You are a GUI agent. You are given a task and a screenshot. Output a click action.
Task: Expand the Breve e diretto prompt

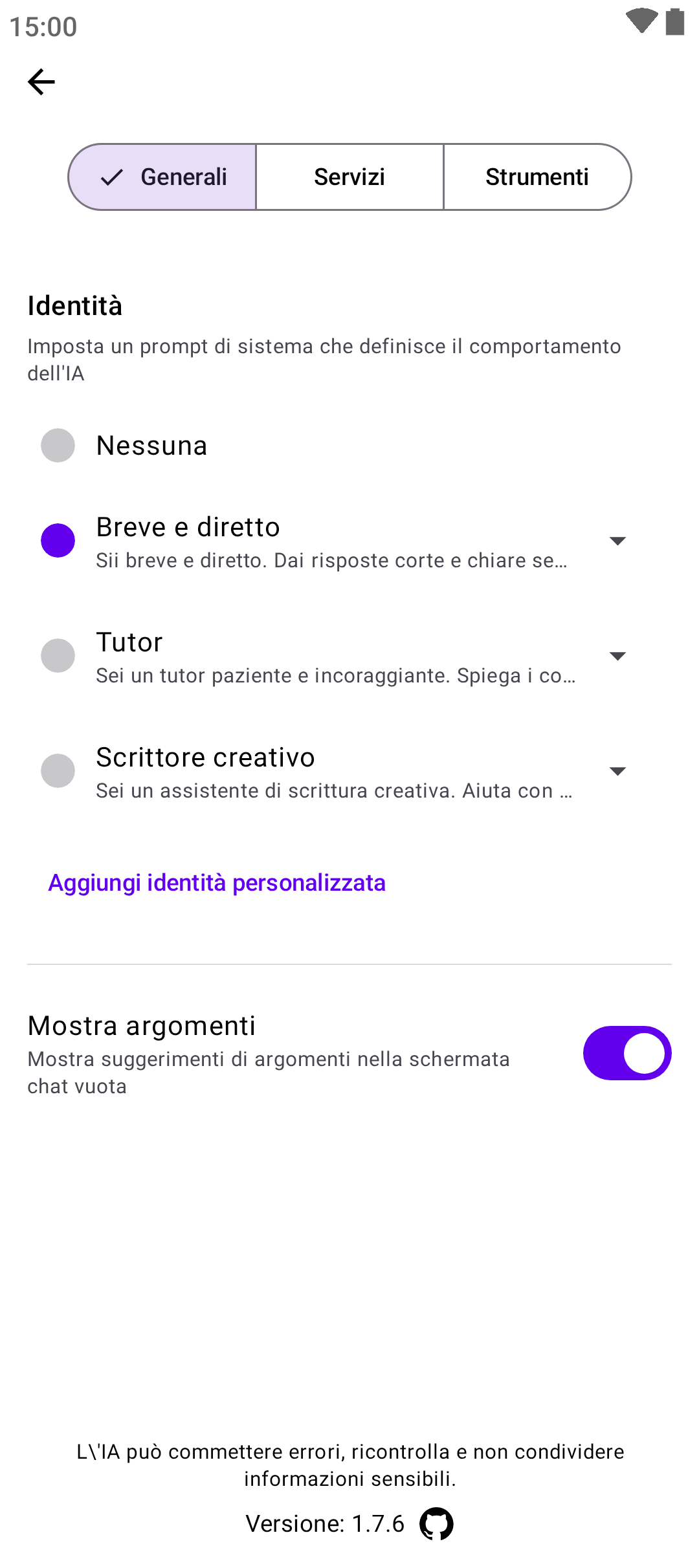point(617,541)
